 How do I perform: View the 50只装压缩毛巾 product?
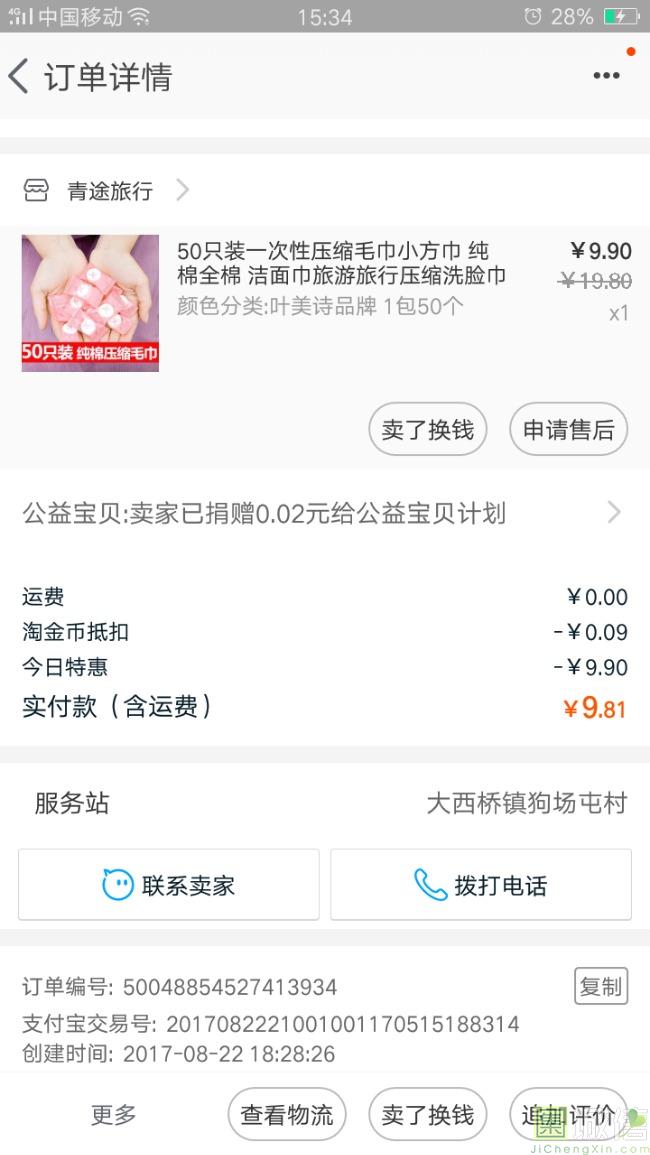(x=340, y=263)
